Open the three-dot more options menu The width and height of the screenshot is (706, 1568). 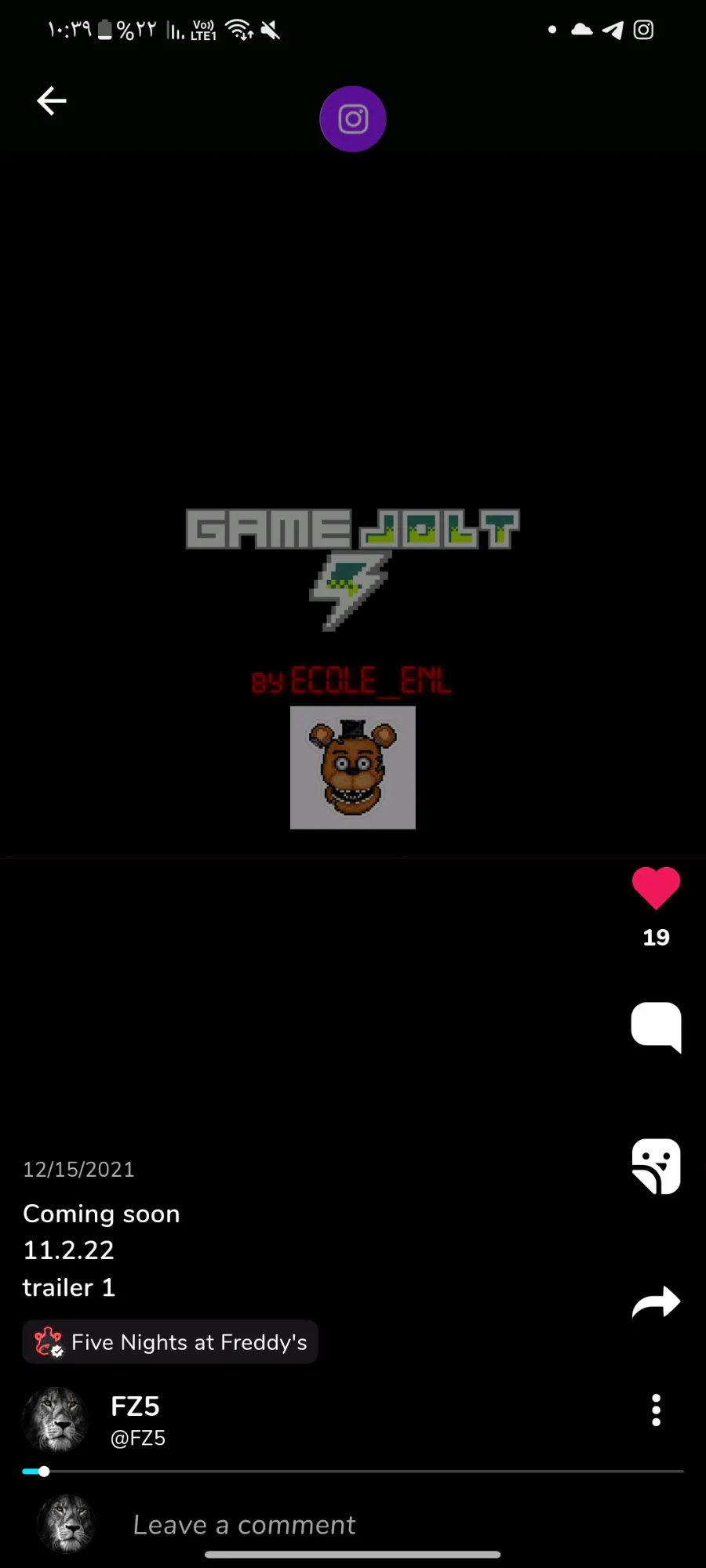(x=657, y=1410)
